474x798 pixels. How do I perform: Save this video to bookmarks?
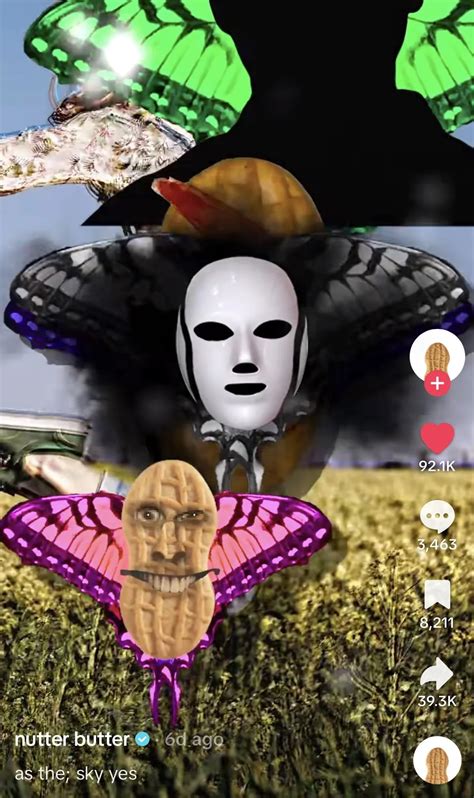437,594
